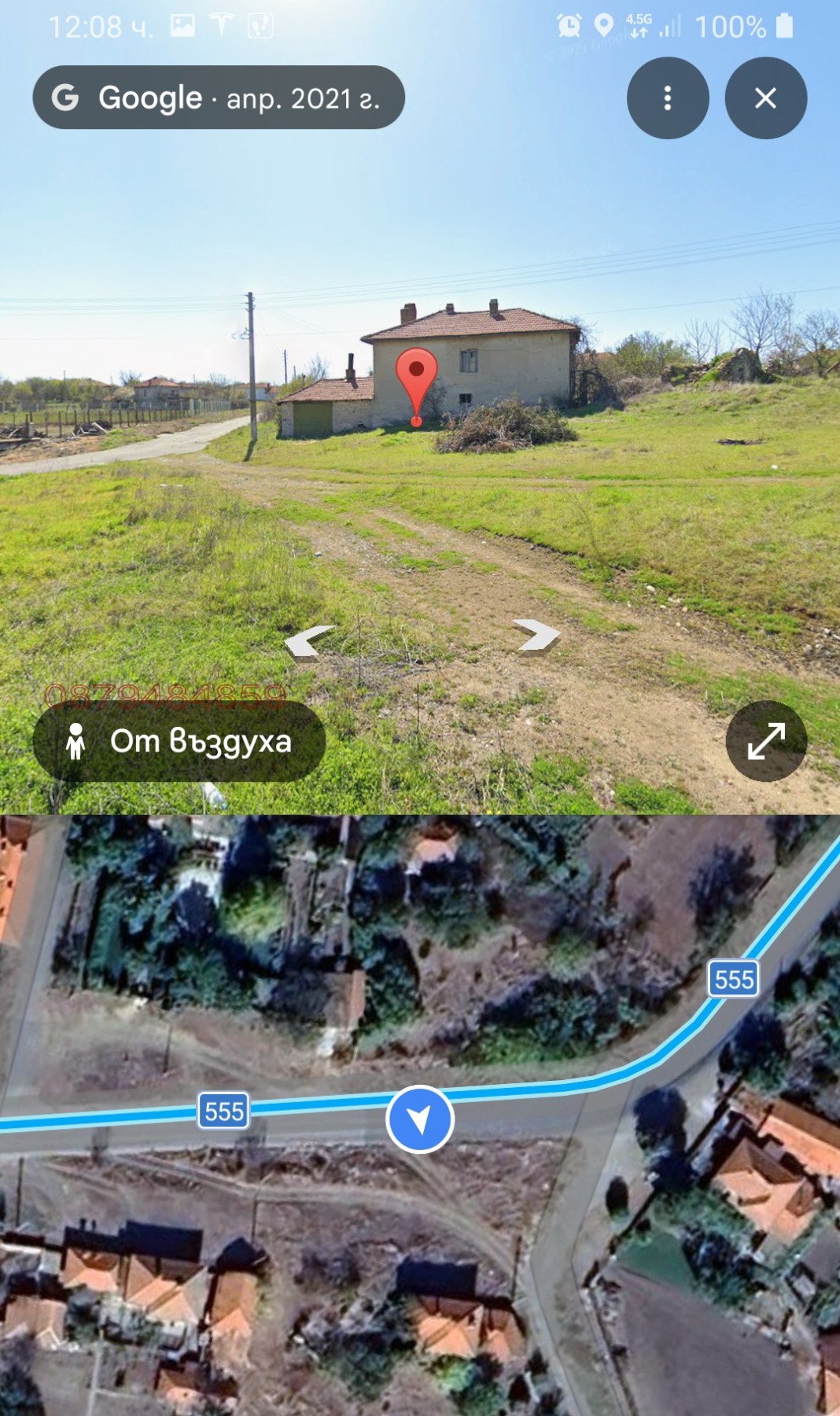This screenshot has width=840, height=1416.
Task: Tap the left 555 route badge
Action: 223,1112
